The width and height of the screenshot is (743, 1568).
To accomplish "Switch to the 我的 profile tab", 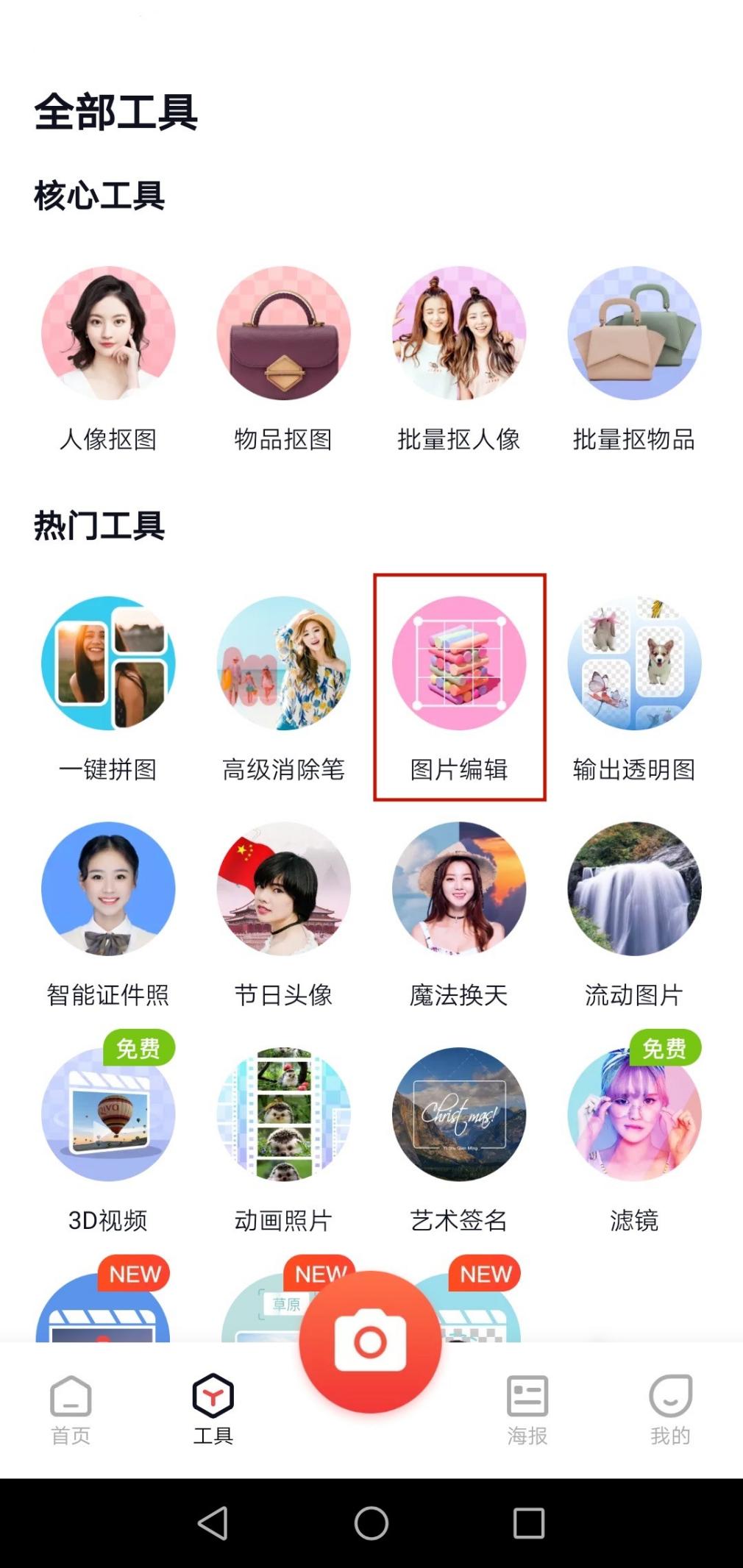I will point(670,1409).
